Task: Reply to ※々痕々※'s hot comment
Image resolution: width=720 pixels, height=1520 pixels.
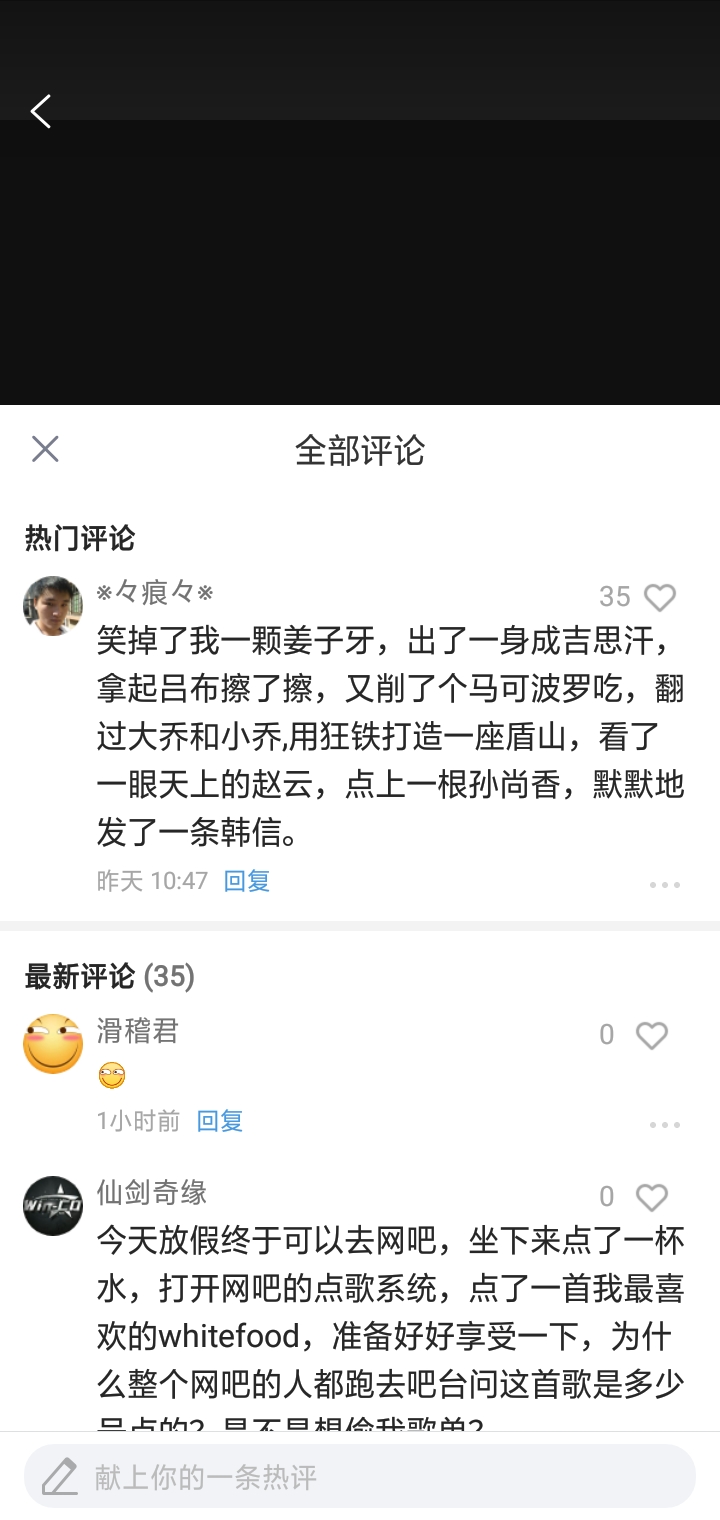Action: pos(246,881)
